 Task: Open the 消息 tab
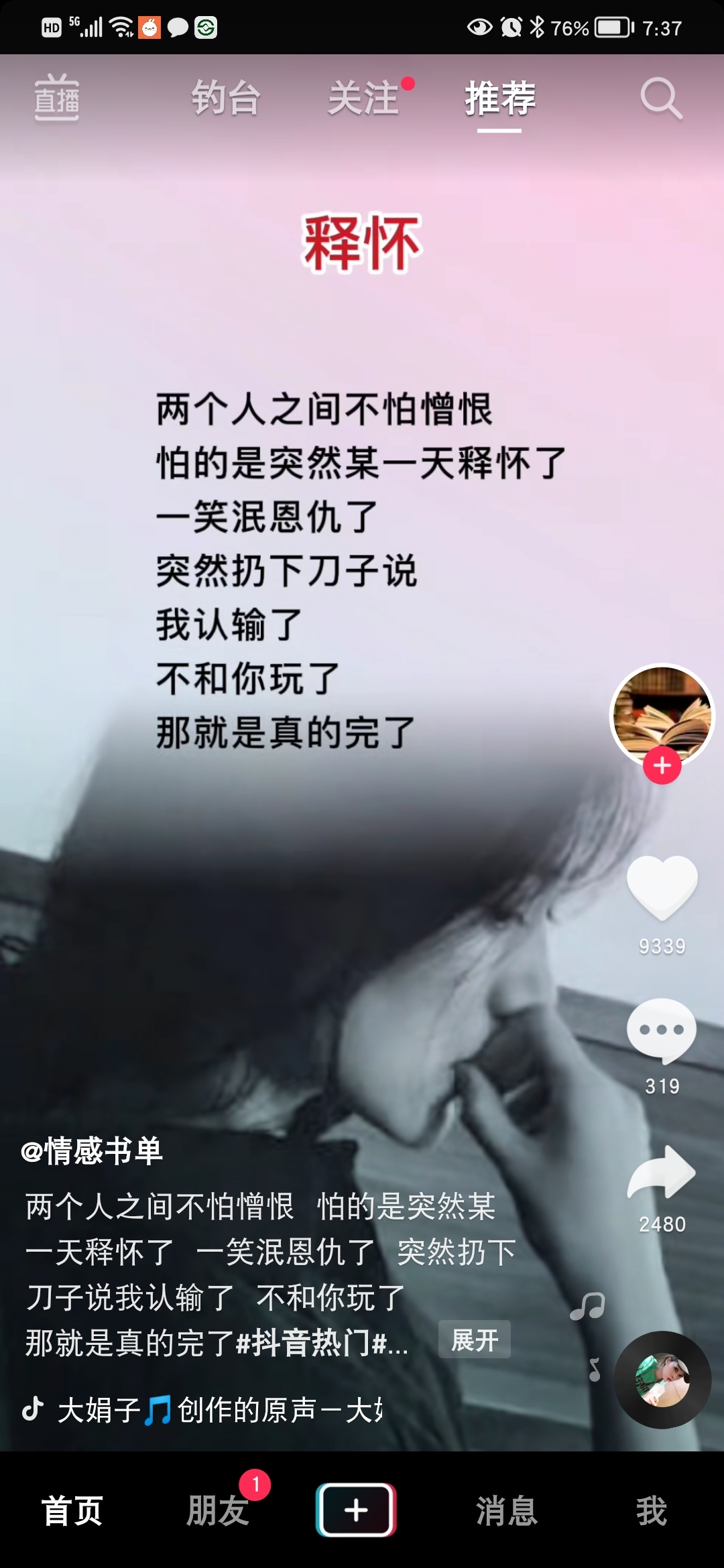click(x=507, y=1510)
